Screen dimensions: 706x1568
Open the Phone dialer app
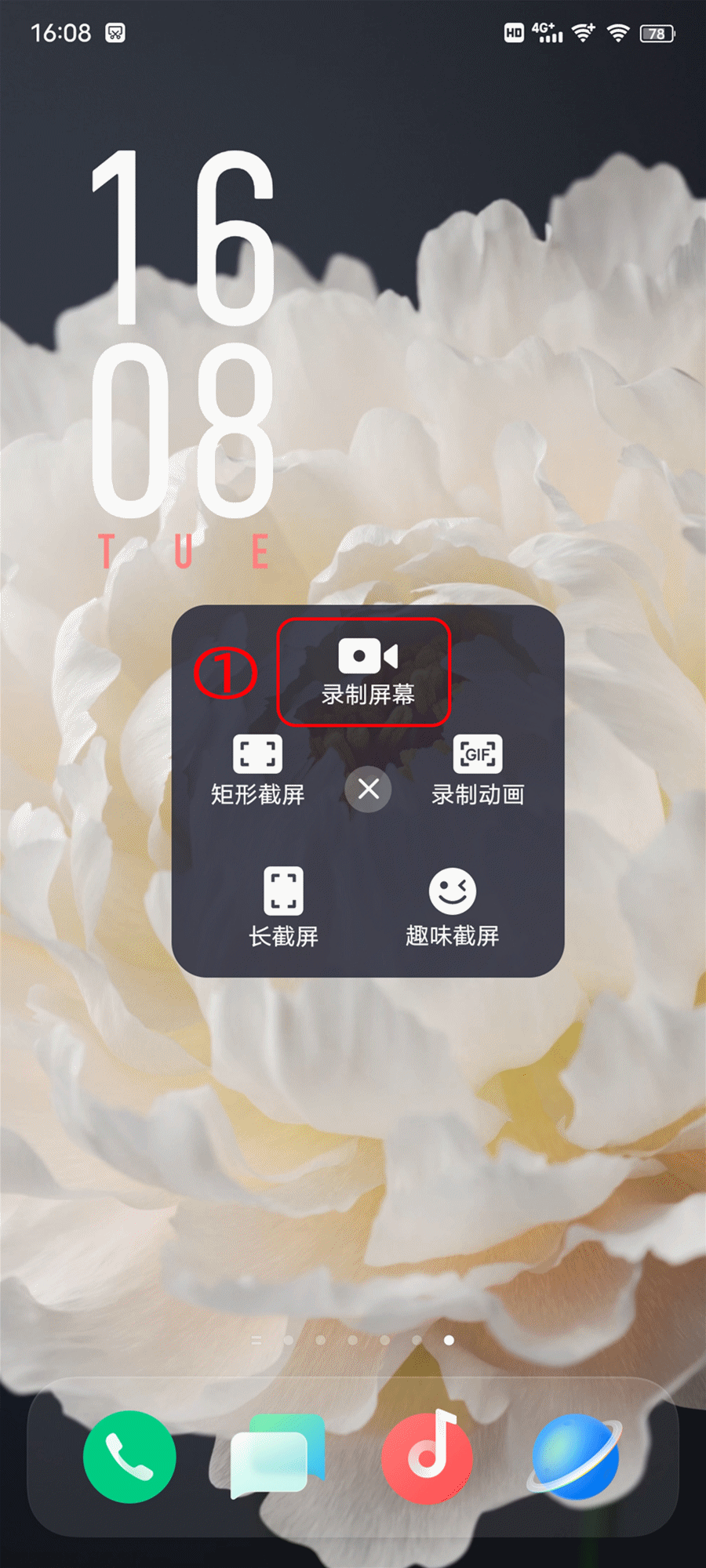point(129,1456)
